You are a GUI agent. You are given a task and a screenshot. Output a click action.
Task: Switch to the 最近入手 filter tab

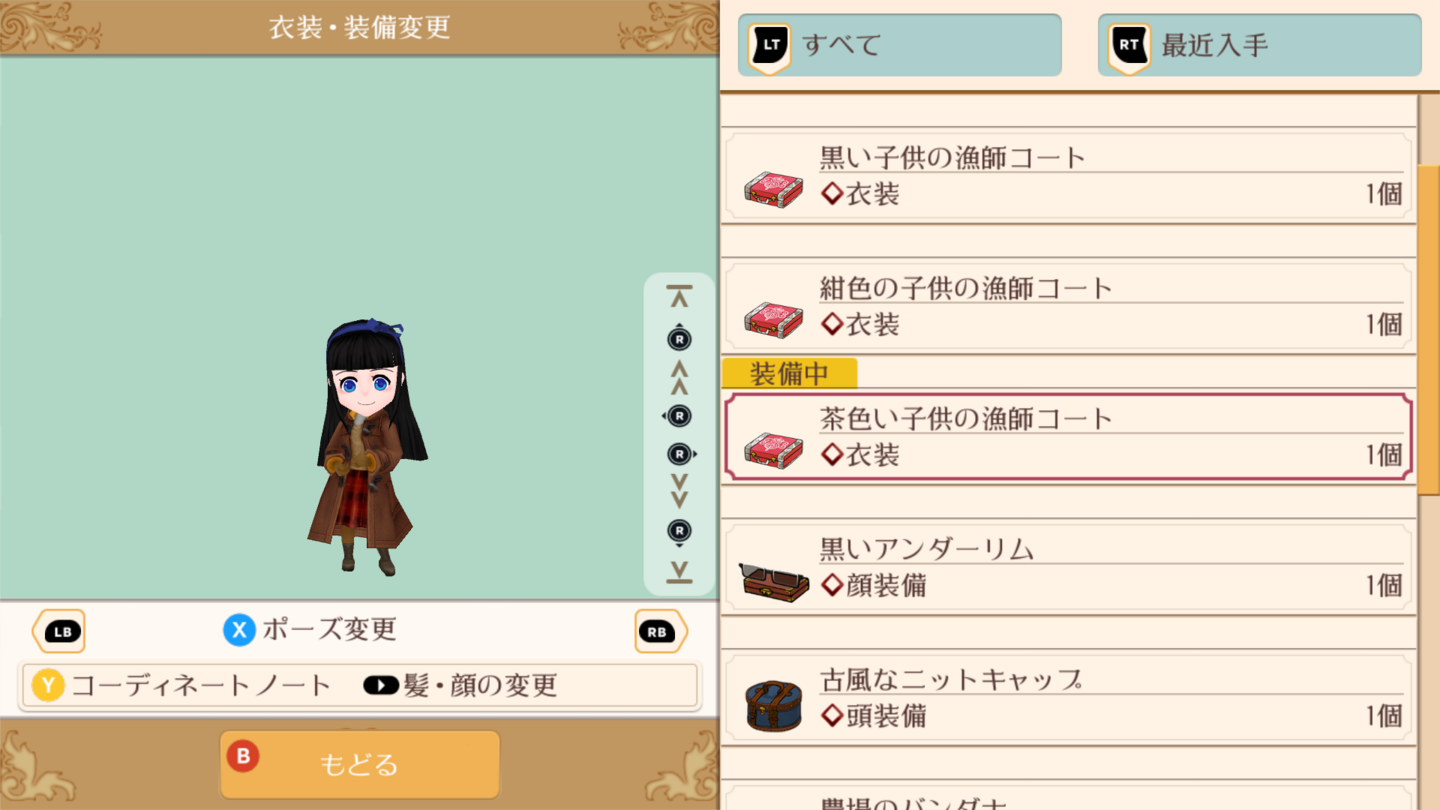pos(1259,45)
